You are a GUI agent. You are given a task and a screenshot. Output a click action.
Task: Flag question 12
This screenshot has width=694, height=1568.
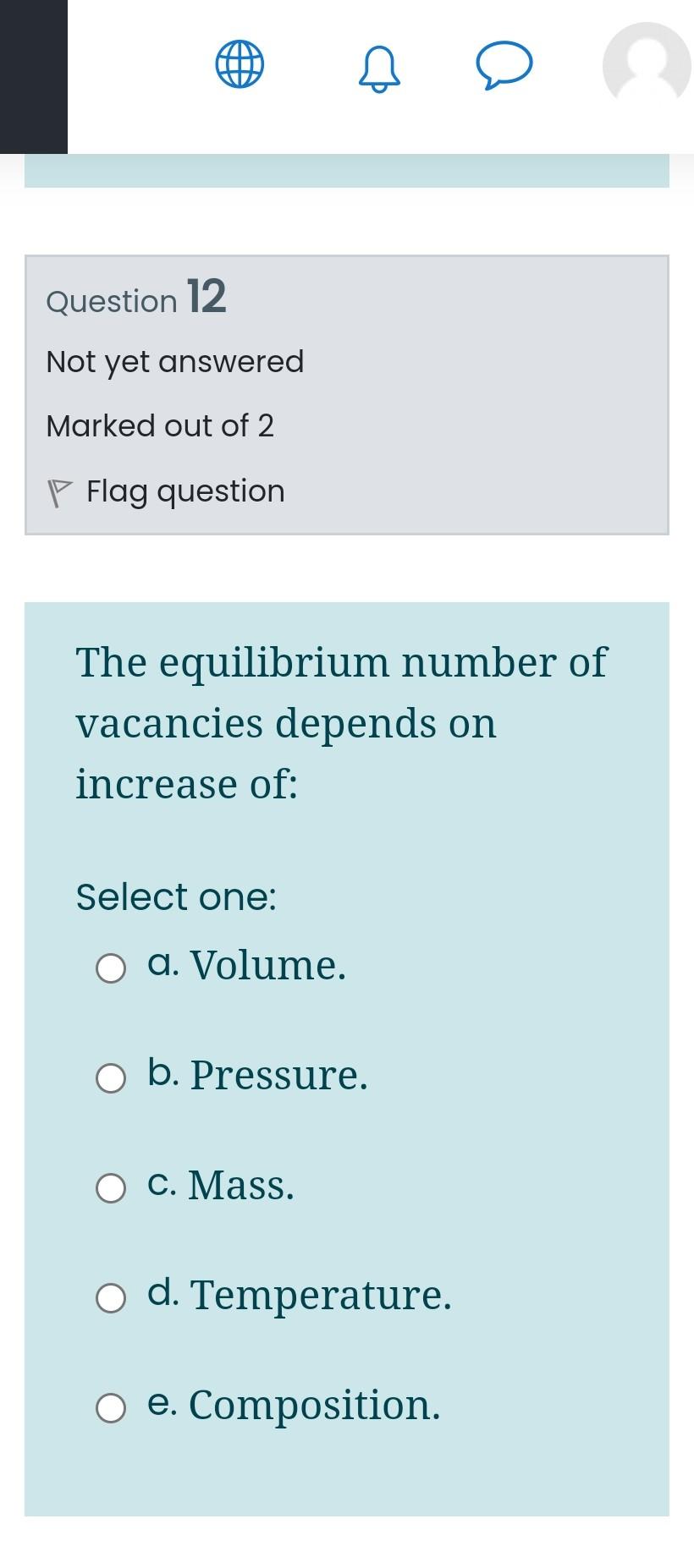(166, 491)
